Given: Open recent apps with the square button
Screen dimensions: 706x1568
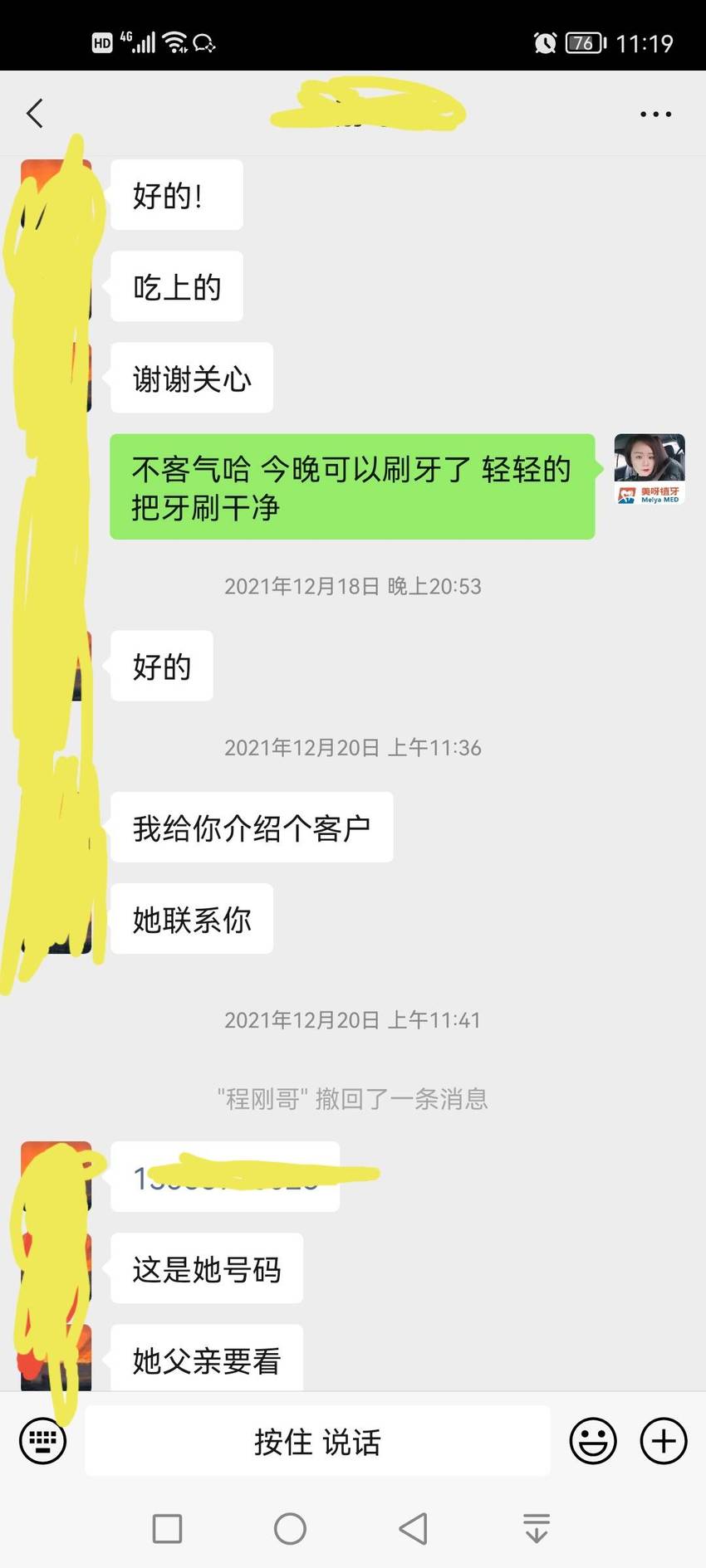Looking at the screenshot, I should (x=168, y=1528).
